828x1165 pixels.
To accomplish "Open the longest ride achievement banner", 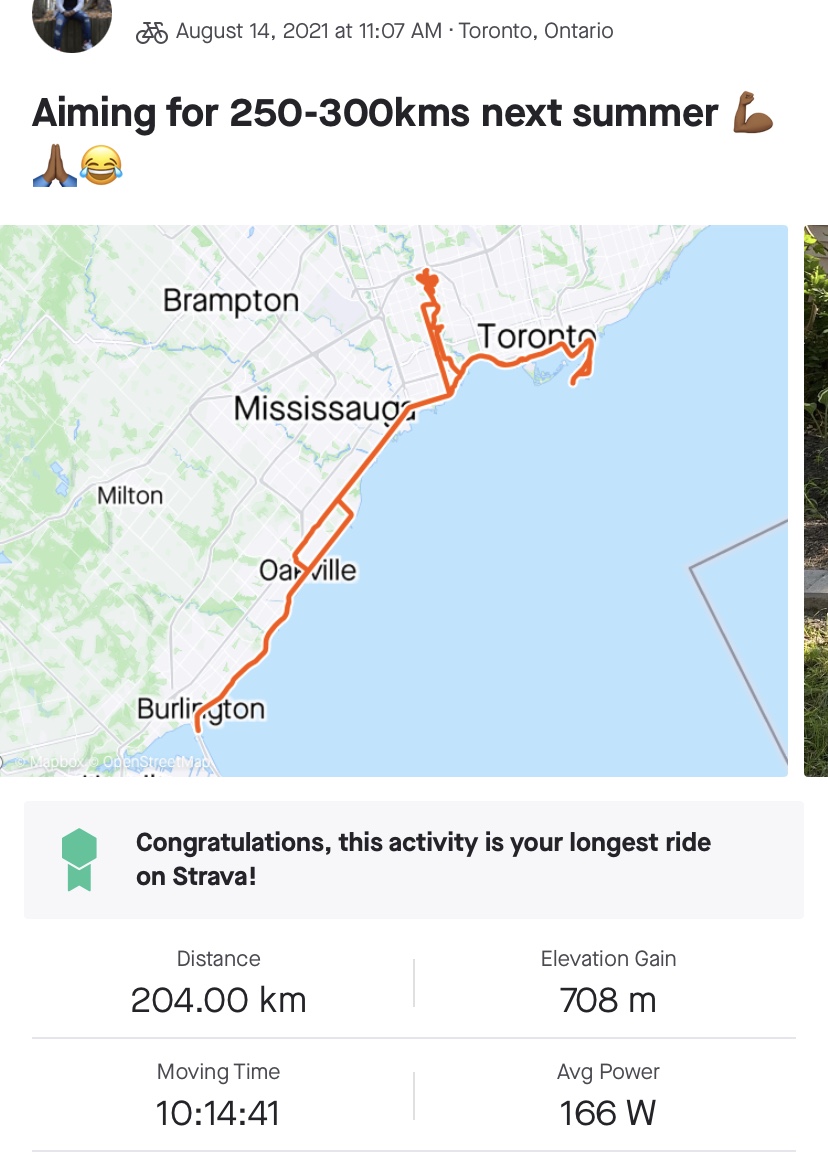I will tap(414, 860).
